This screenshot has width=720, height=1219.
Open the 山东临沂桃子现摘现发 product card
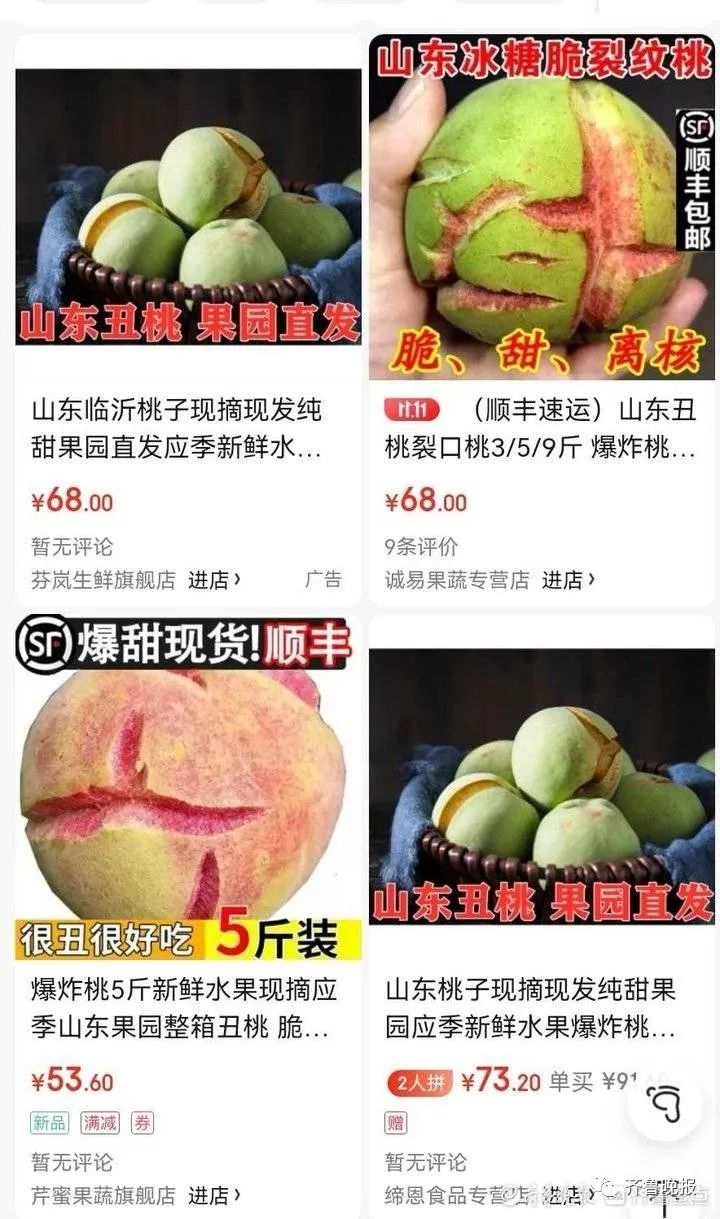(188, 428)
